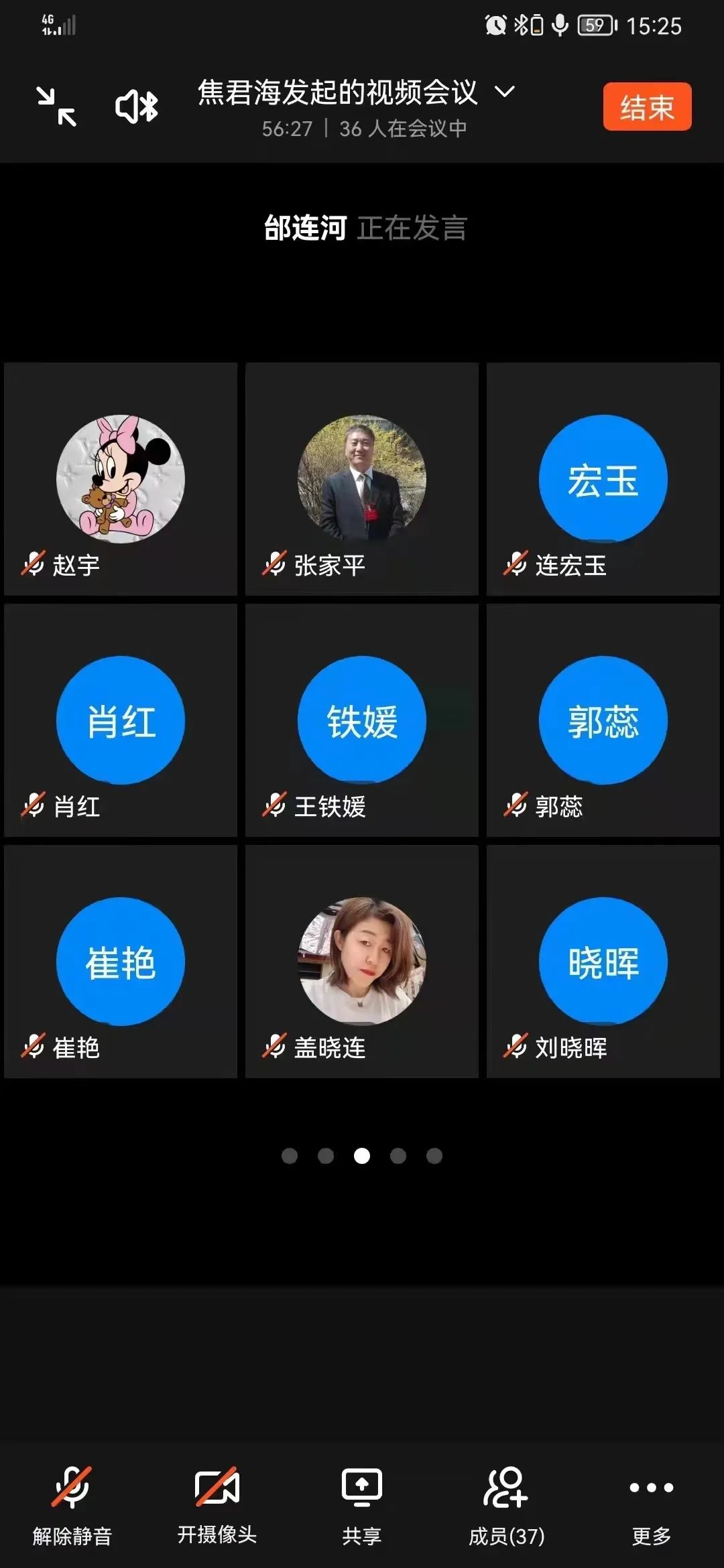End the meeting with 结束 button
The height and width of the screenshot is (1568, 724).
click(x=647, y=107)
